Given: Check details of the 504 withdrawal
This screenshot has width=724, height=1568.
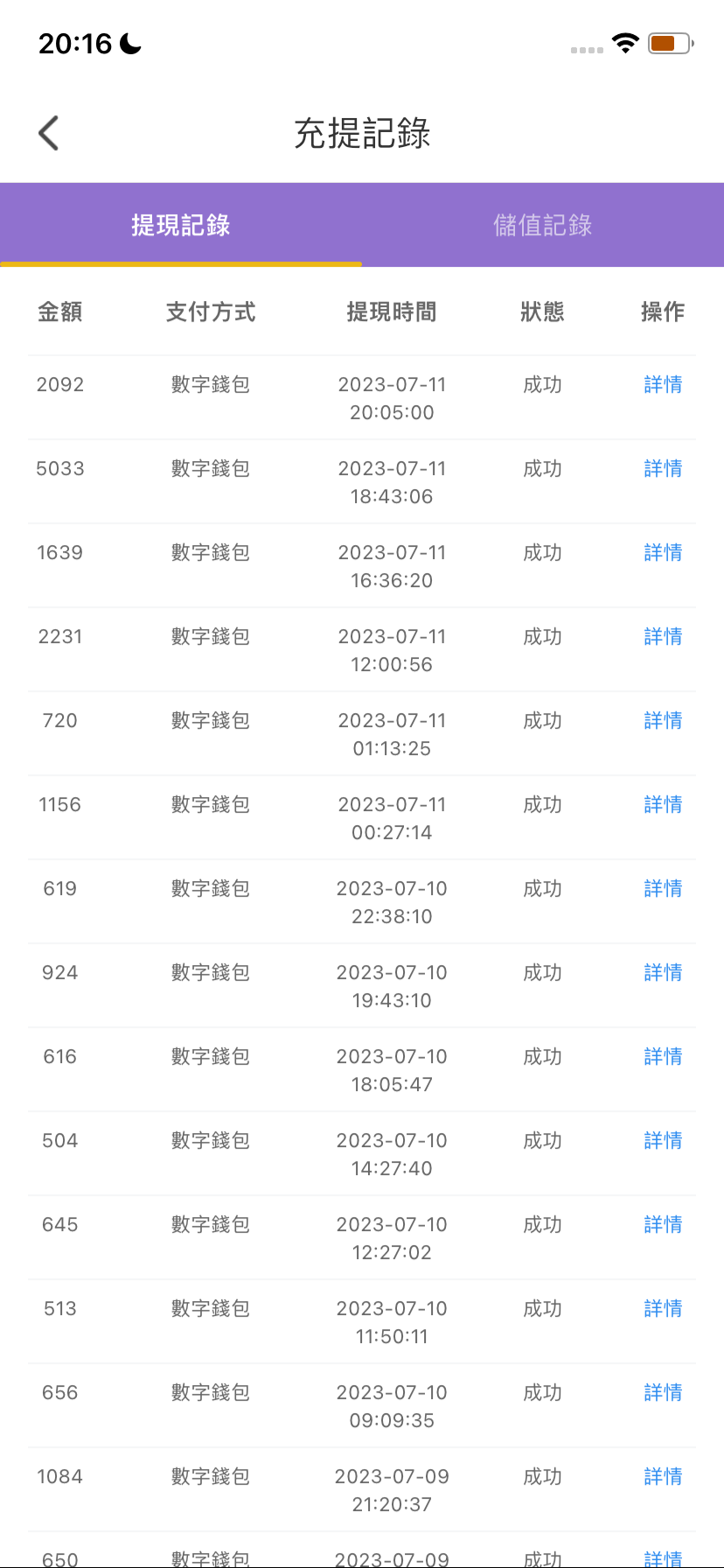Looking at the screenshot, I should click(663, 1141).
